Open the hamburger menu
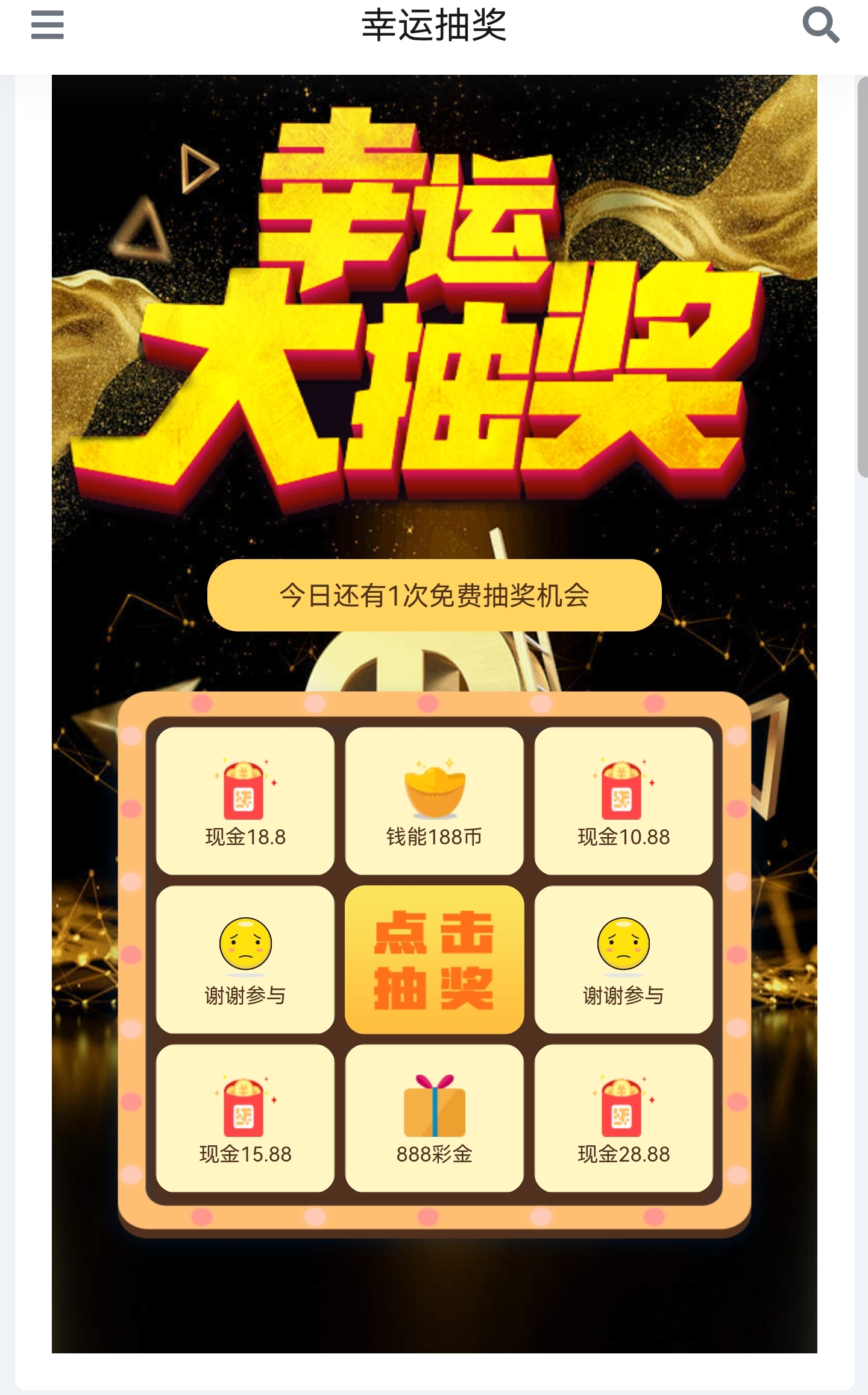 click(48, 25)
